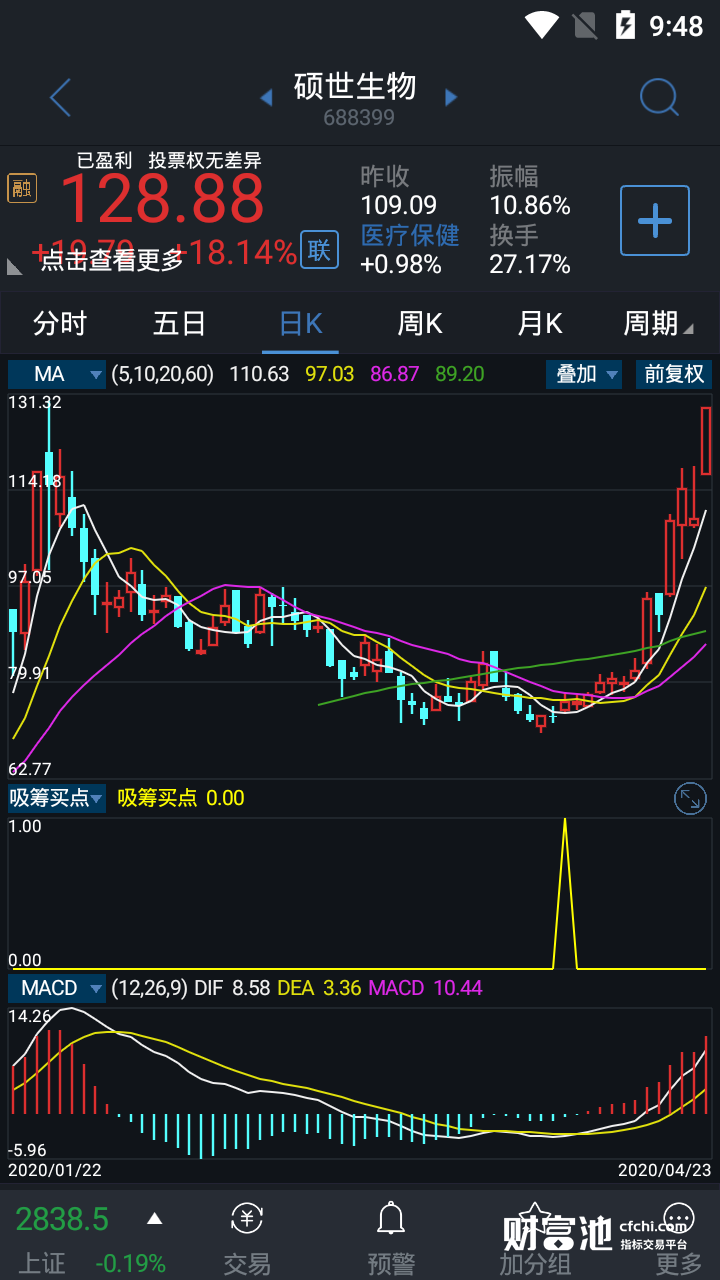
Task: Open the stock search
Action: (659, 98)
